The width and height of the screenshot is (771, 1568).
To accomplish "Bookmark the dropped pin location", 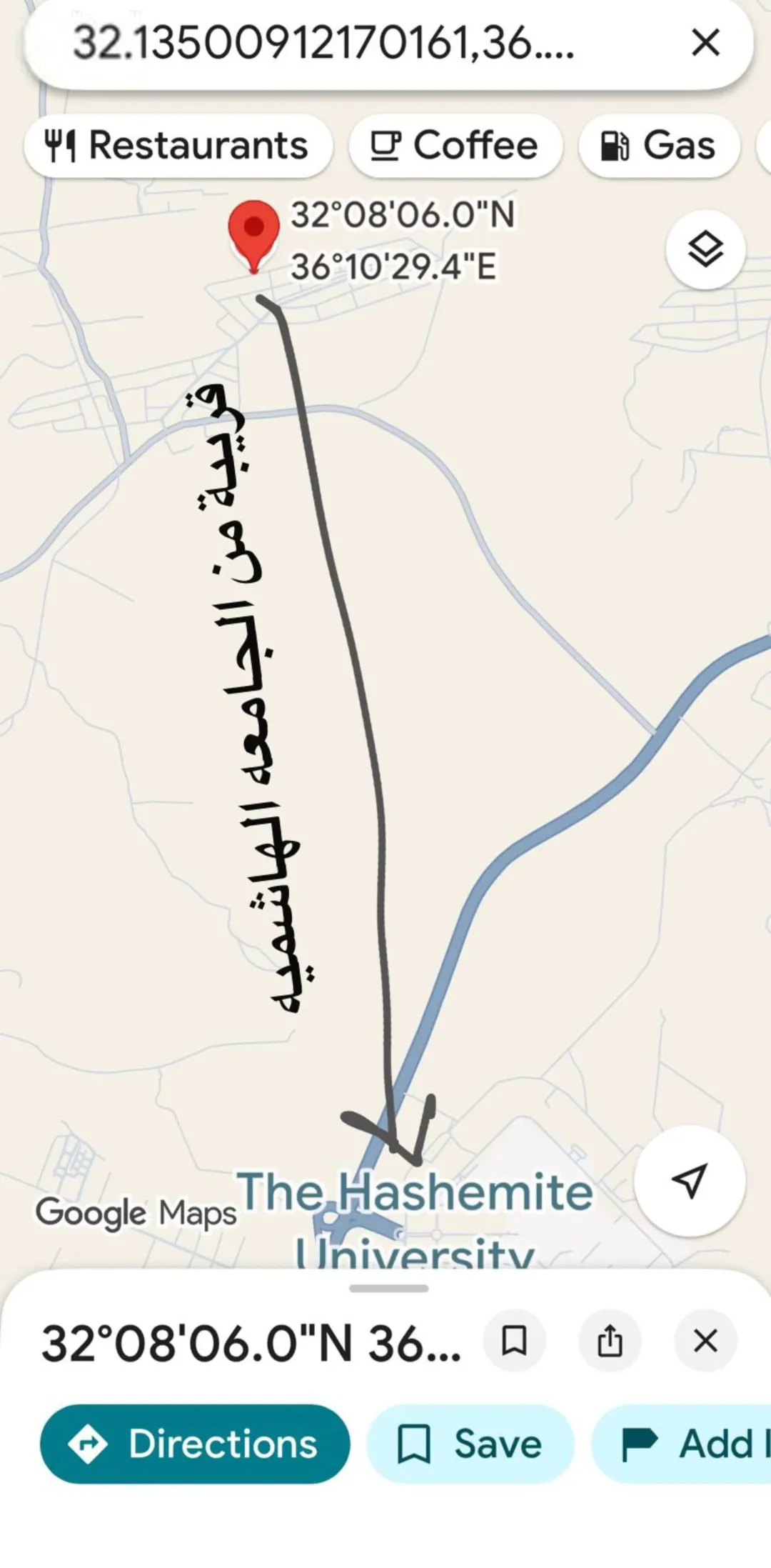I will coord(514,1341).
